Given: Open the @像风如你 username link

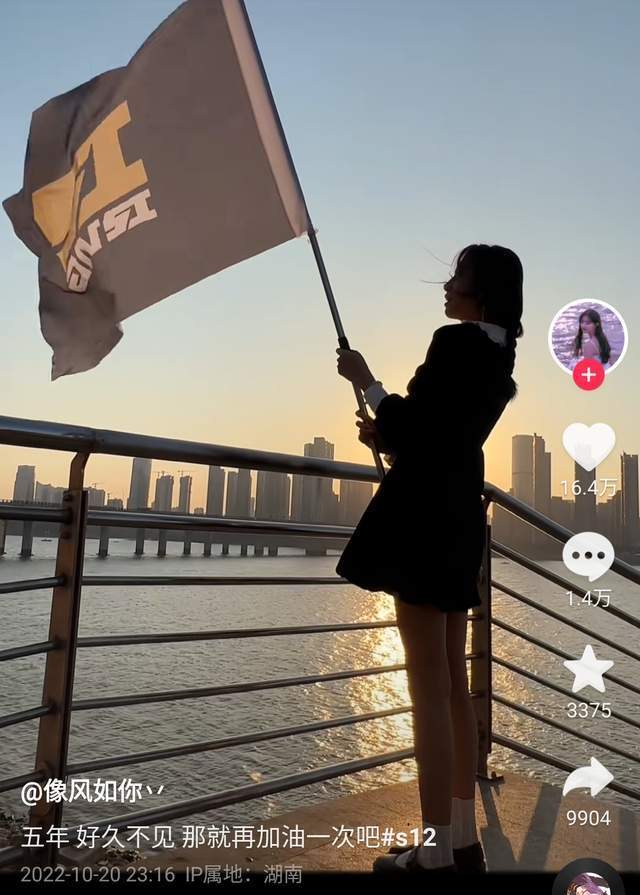Looking at the screenshot, I should pyautogui.click(x=83, y=791).
